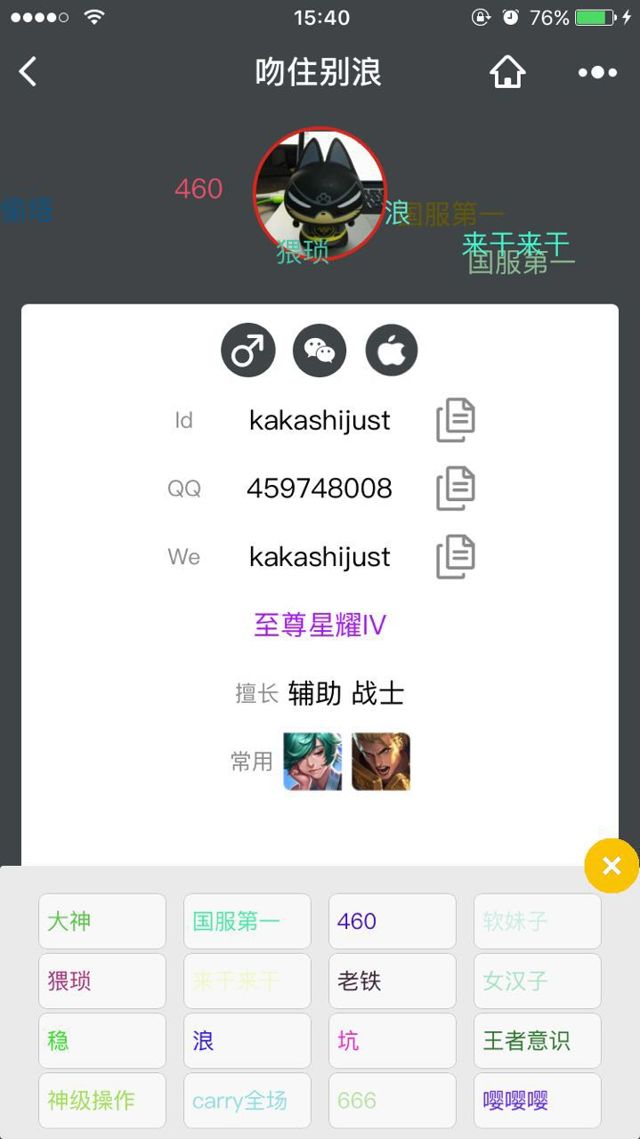Pick the 王者意识 tag
Image resolution: width=640 pixels, height=1139 pixels.
(537, 1041)
